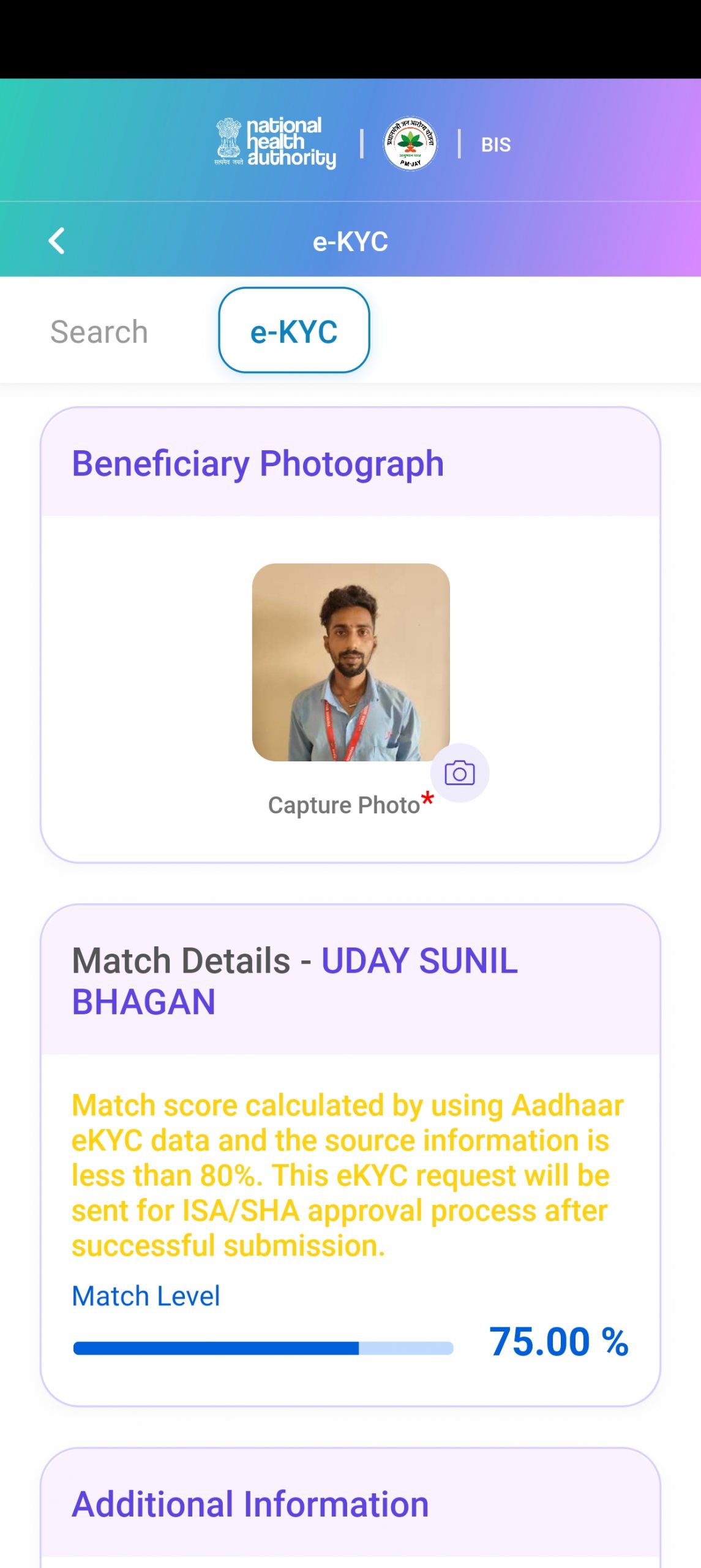Capture a new beneficiary photo with camera
The image size is (701, 1568).
pos(459,773)
